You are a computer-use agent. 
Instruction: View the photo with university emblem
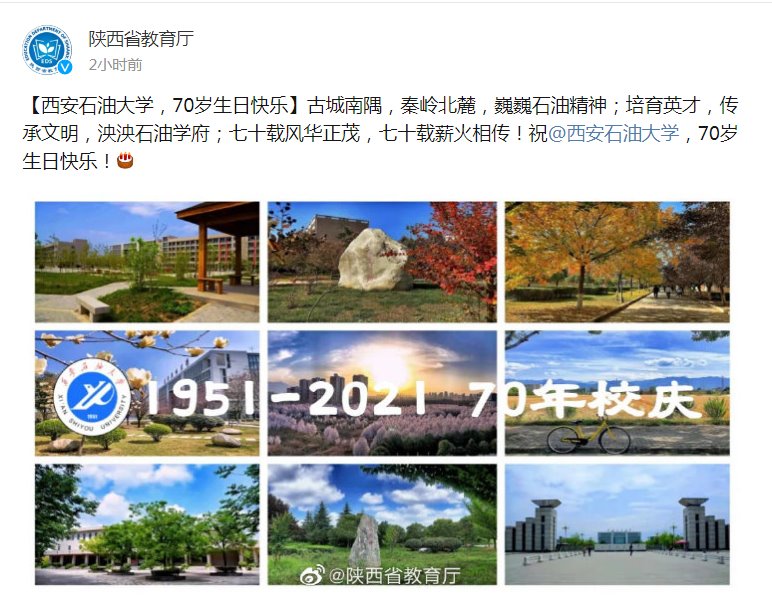tap(147, 393)
